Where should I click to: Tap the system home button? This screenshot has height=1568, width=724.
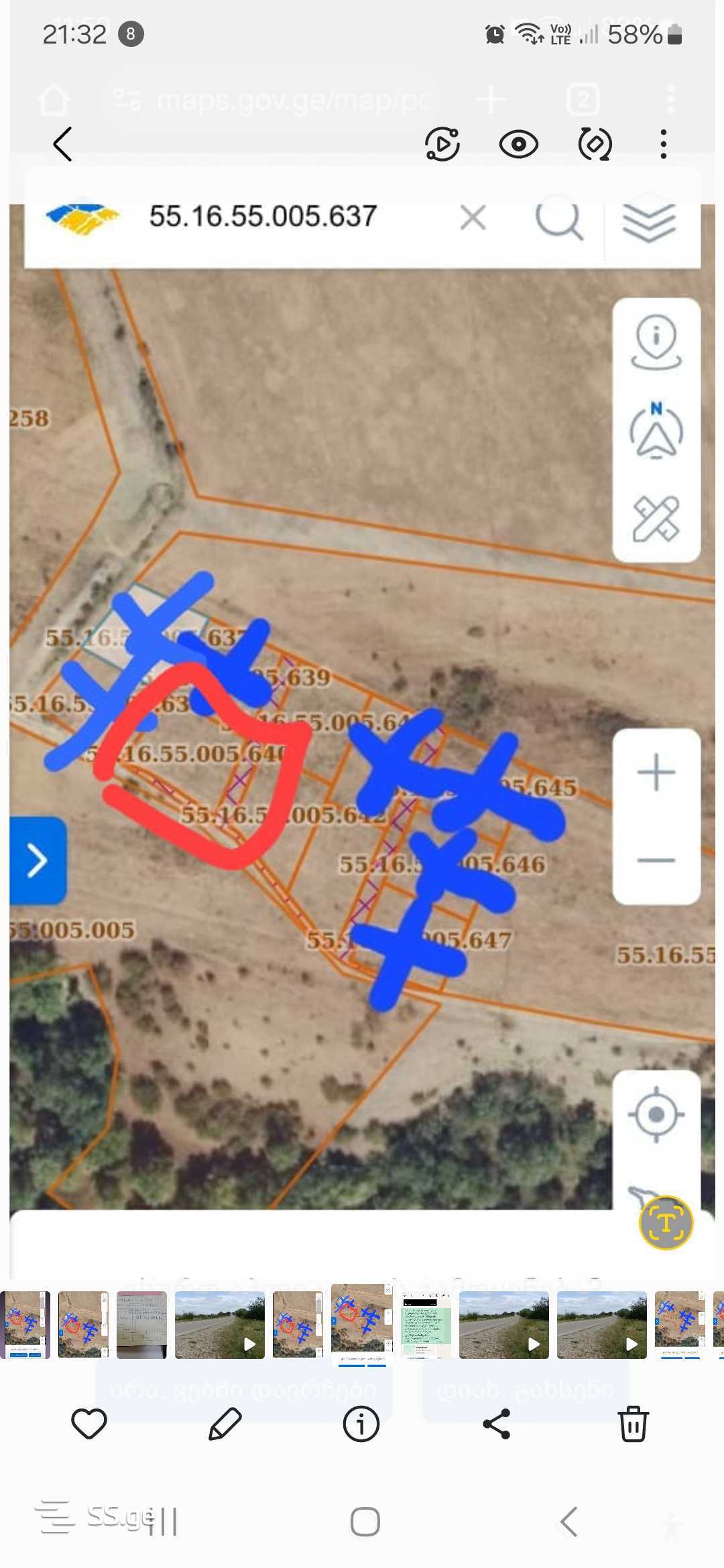click(x=365, y=1522)
